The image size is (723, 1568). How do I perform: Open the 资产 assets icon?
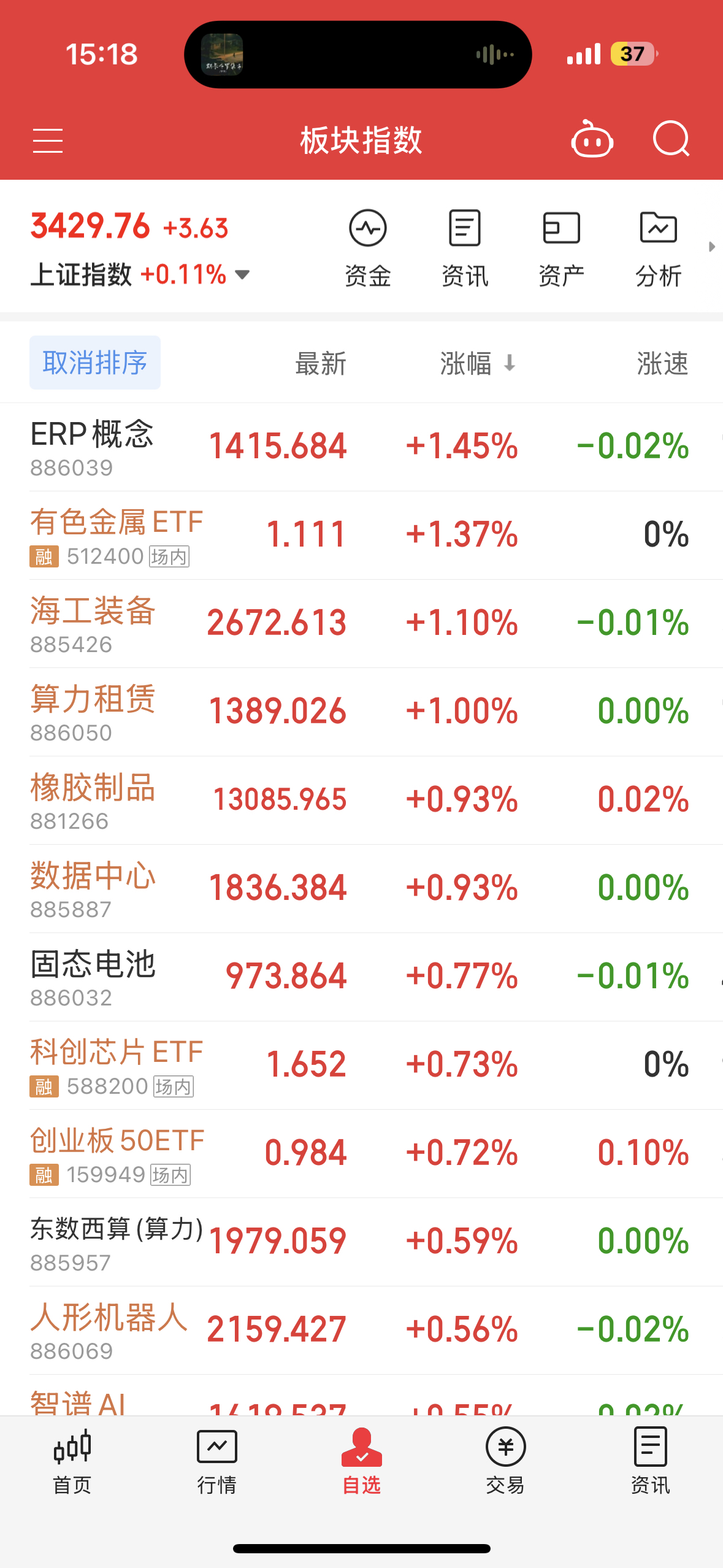pos(561,242)
